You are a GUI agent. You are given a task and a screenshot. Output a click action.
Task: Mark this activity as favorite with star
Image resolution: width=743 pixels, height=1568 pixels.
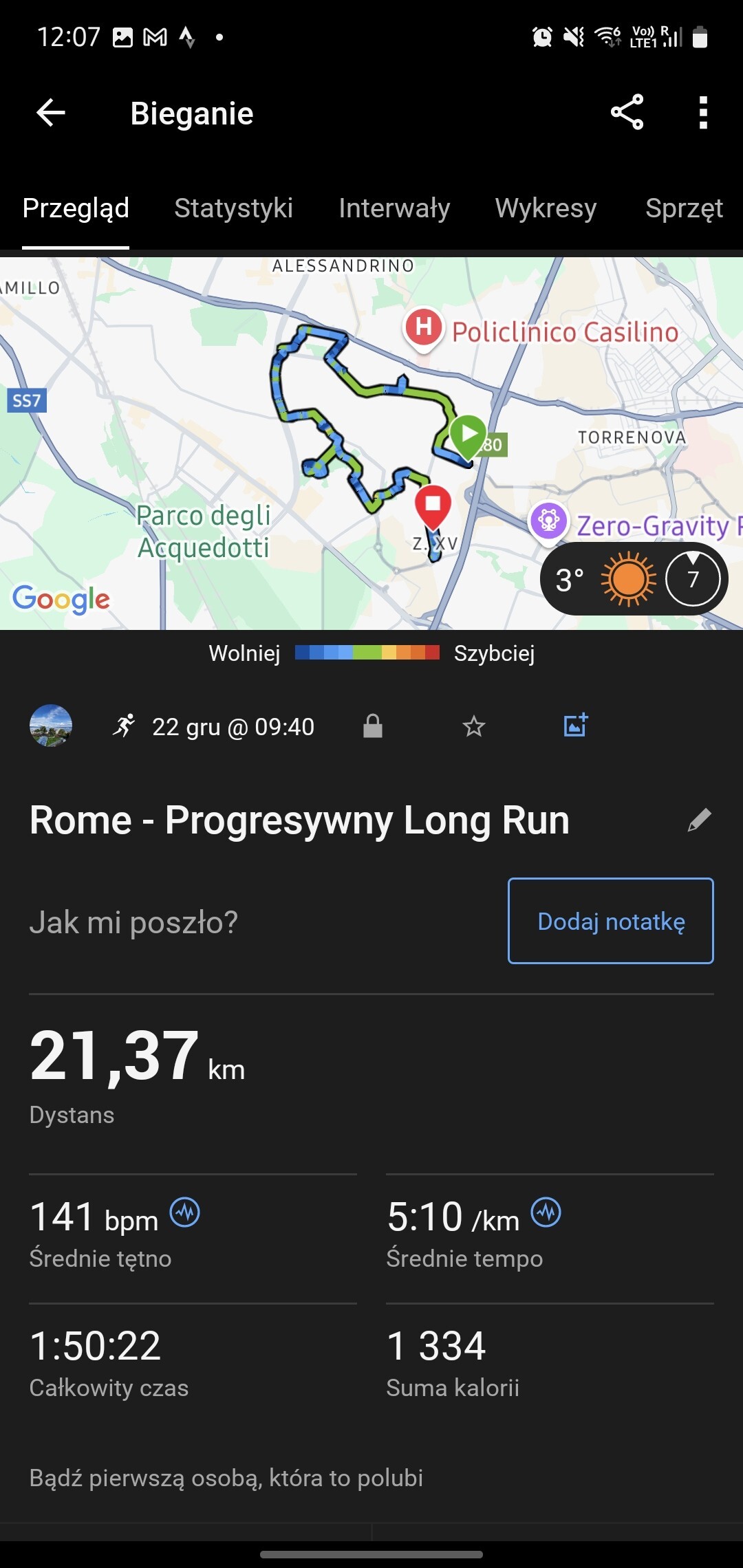point(474,726)
